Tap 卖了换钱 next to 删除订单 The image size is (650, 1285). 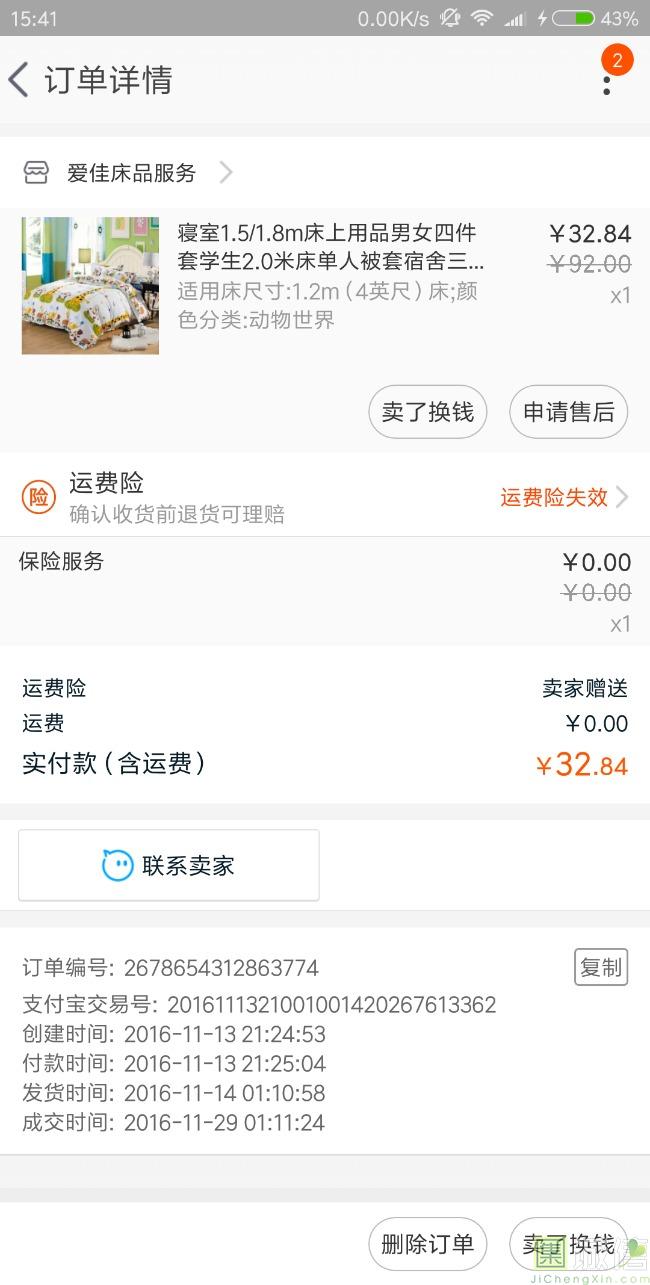568,1244
